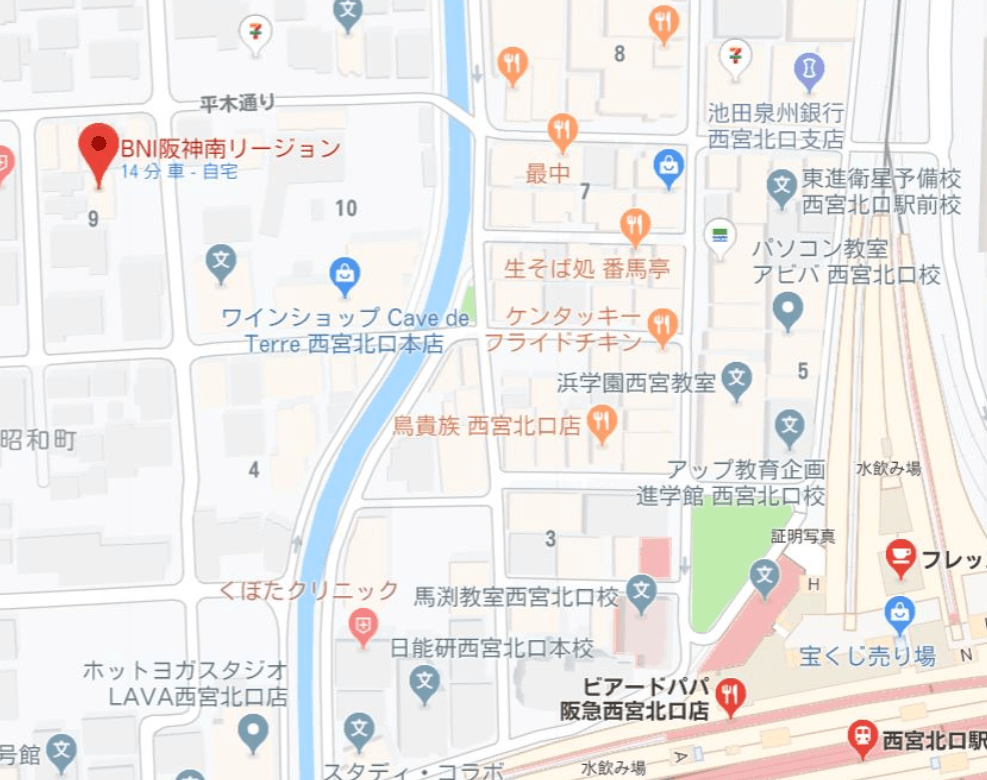
Task: Tap the red pin for BNI阪神南リージョン
Action: pos(98,152)
